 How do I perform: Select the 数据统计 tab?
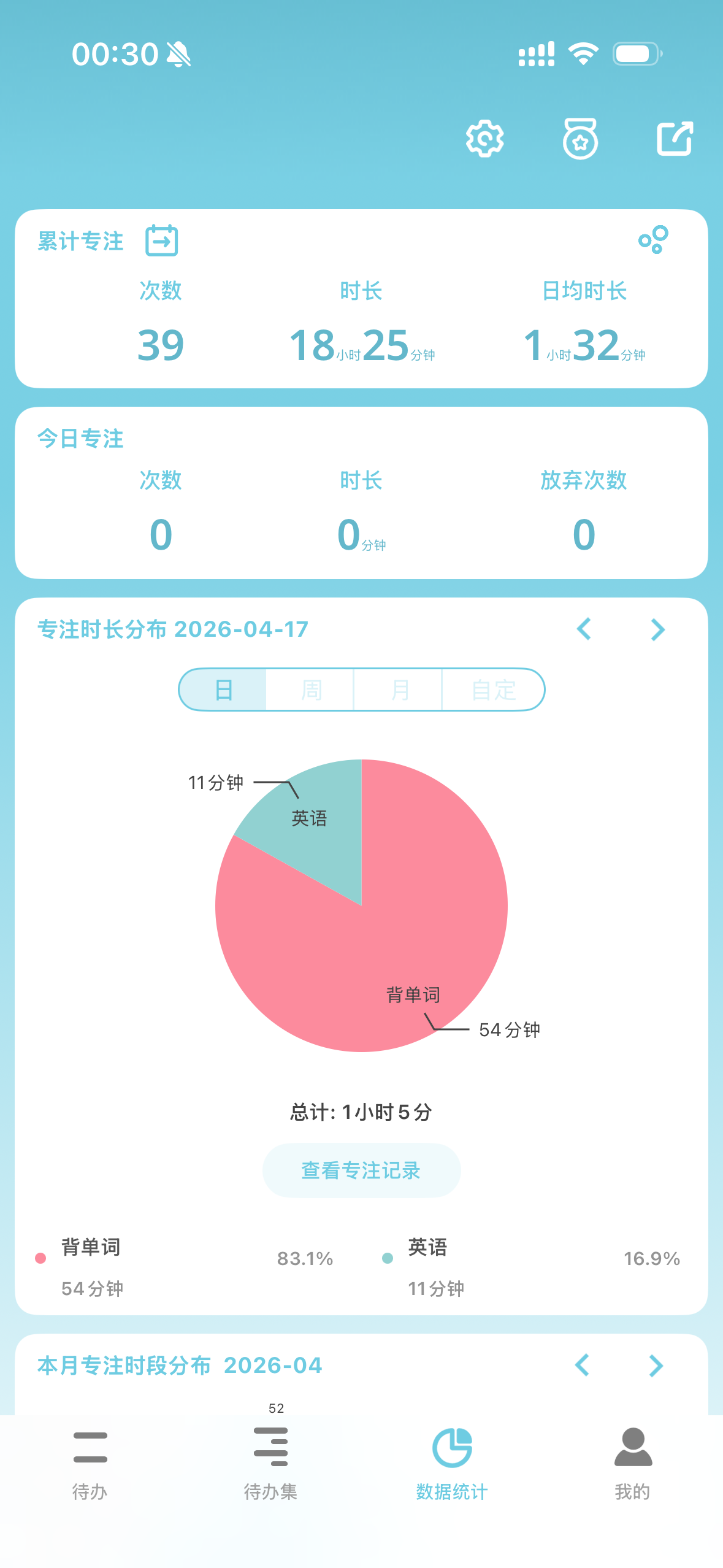(452, 1462)
